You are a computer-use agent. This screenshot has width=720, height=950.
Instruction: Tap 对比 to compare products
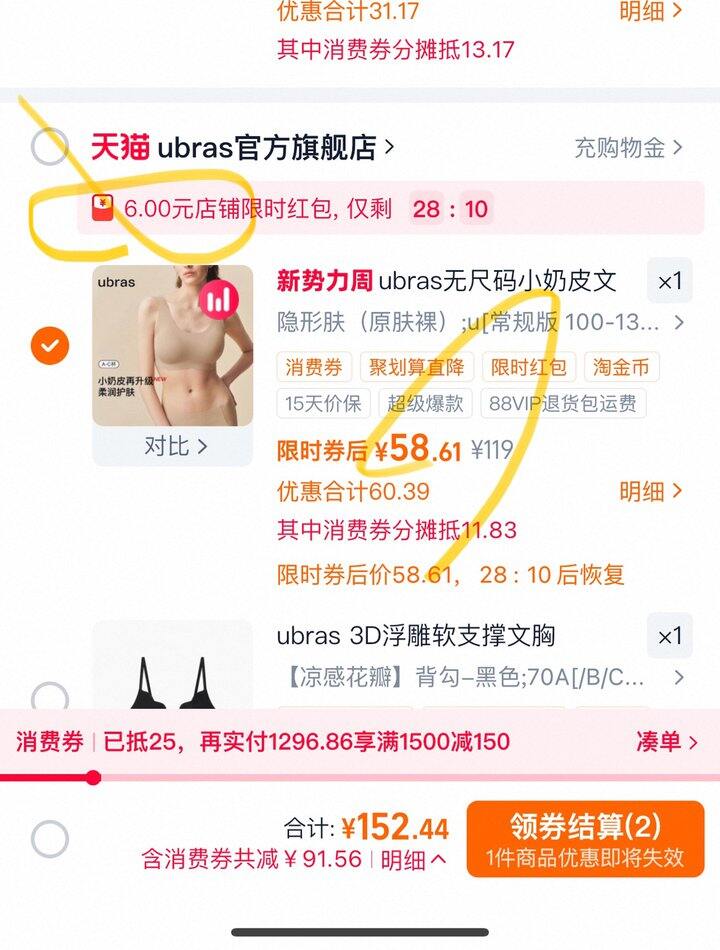(x=174, y=446)
